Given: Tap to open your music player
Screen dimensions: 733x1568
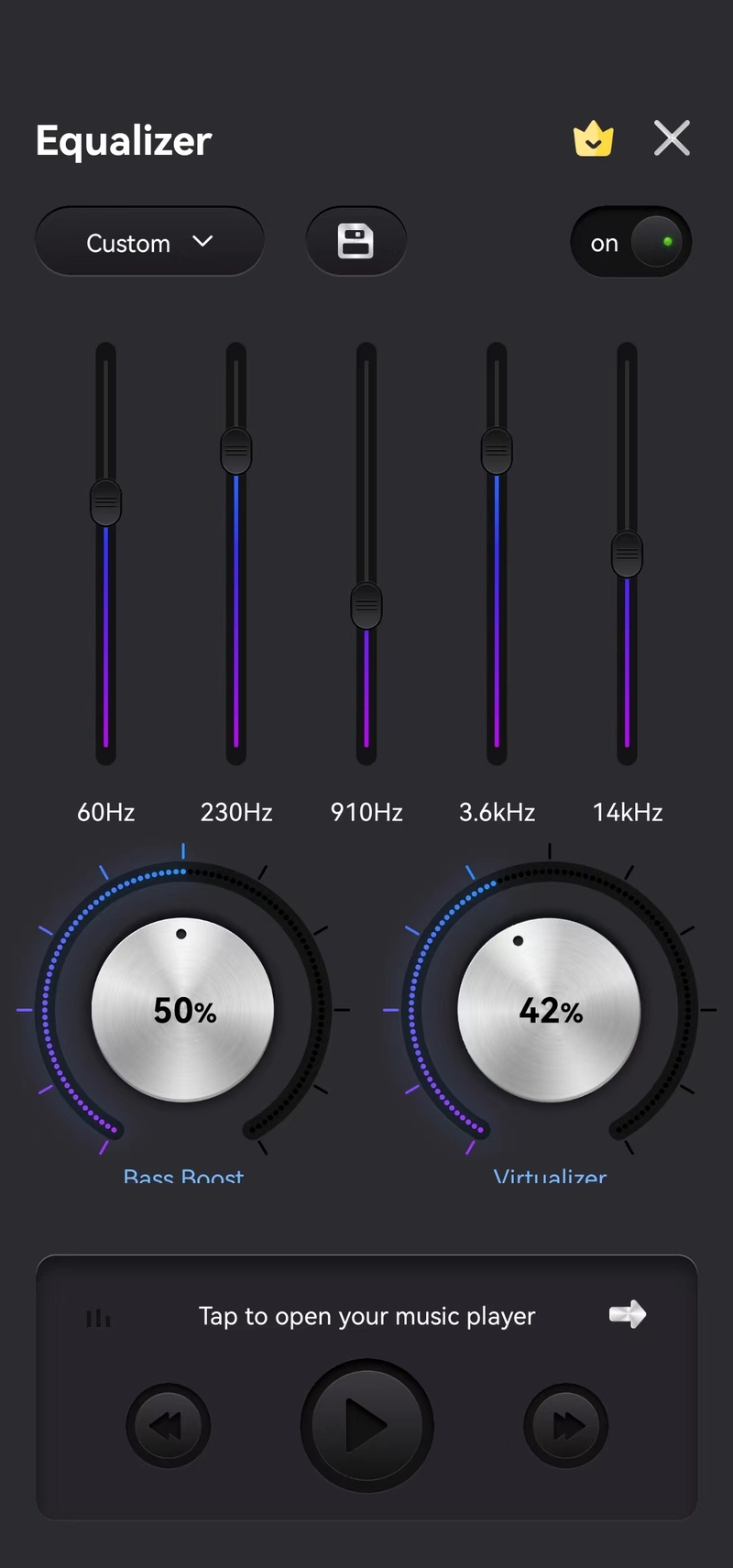Looking at the screenshot, I should [366, 1316].
